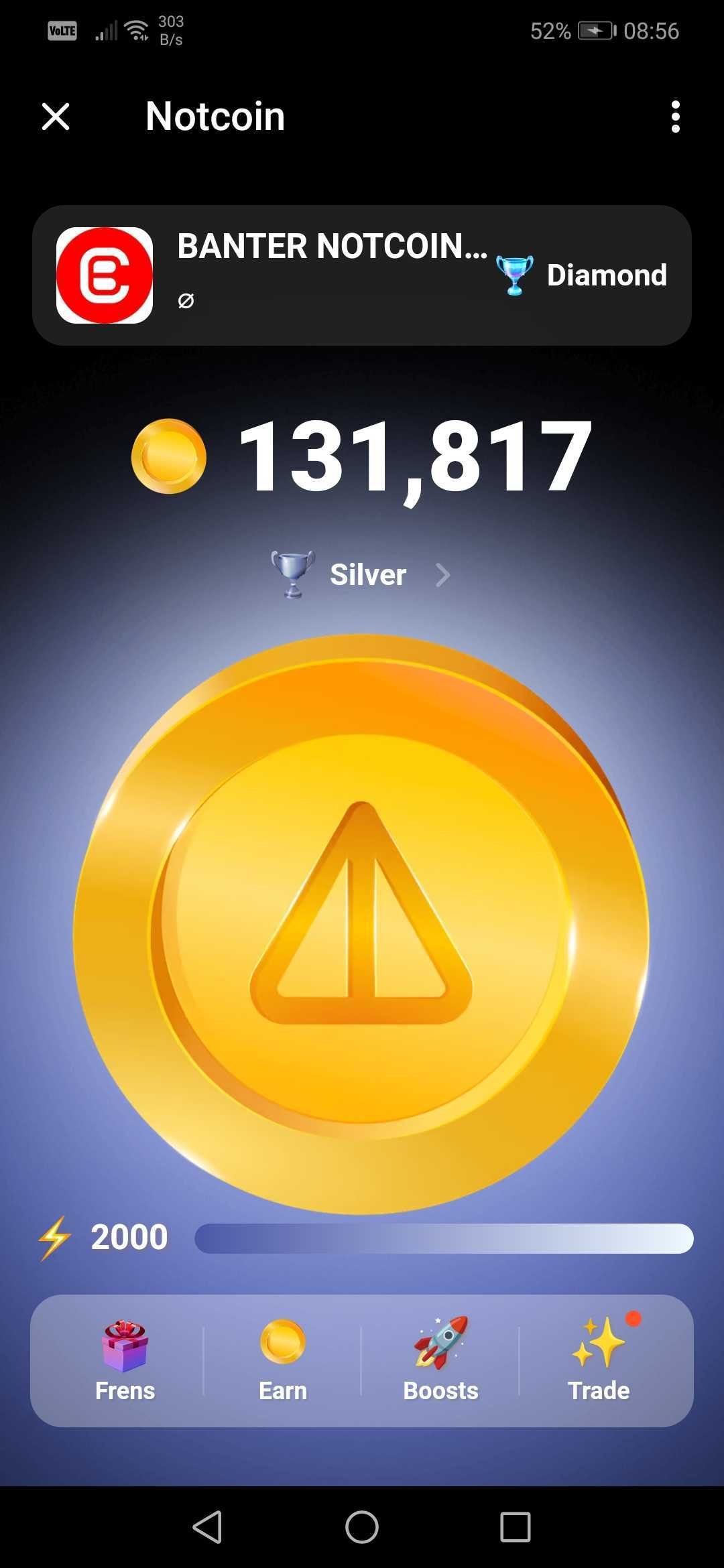This screenshot has width=724, height=1568.
Task: Go back with the system back button
Action: 207,1527
